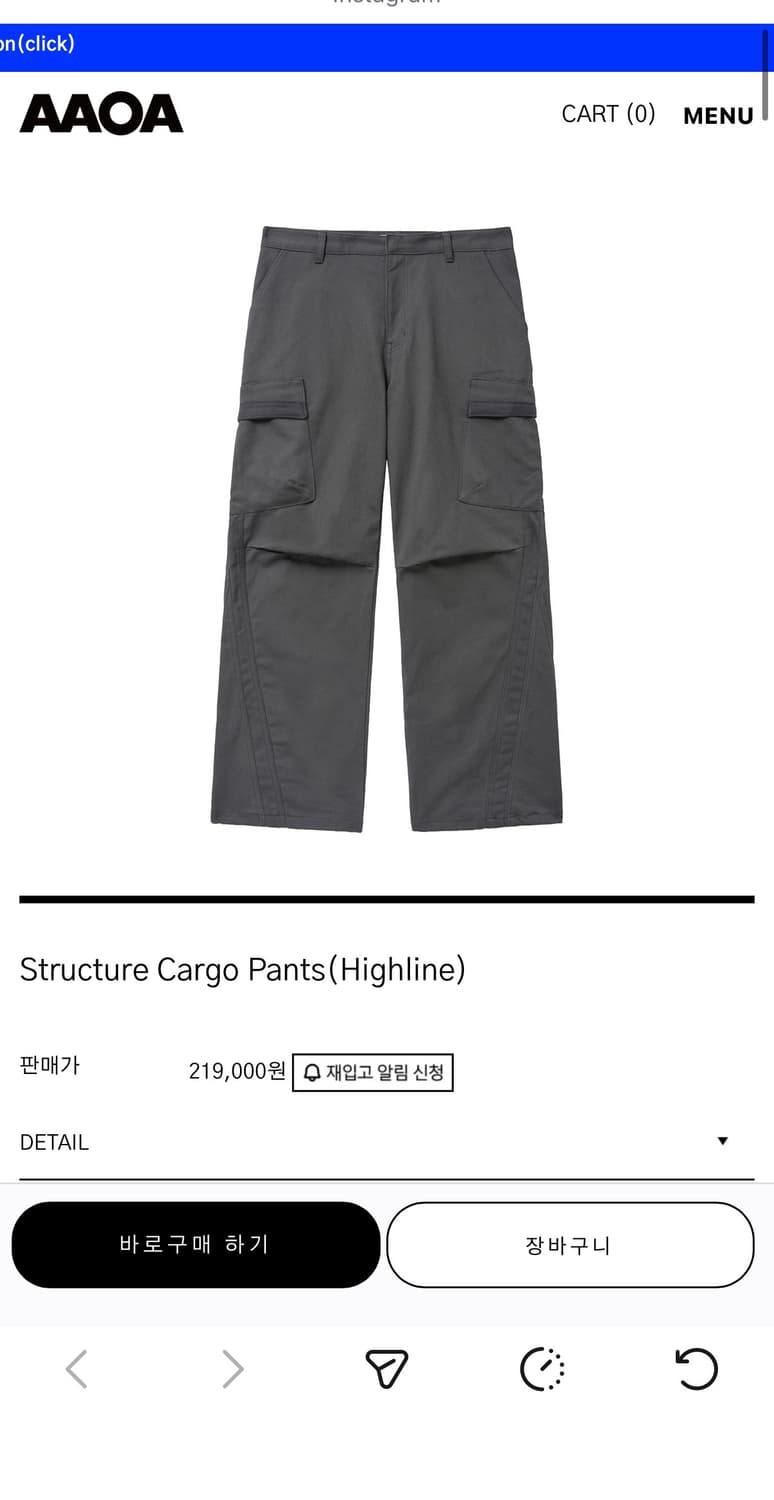774x1500 pixels.
Task: Tap the 바로구매 하기 buy now button
Action: pos(196,1244)
